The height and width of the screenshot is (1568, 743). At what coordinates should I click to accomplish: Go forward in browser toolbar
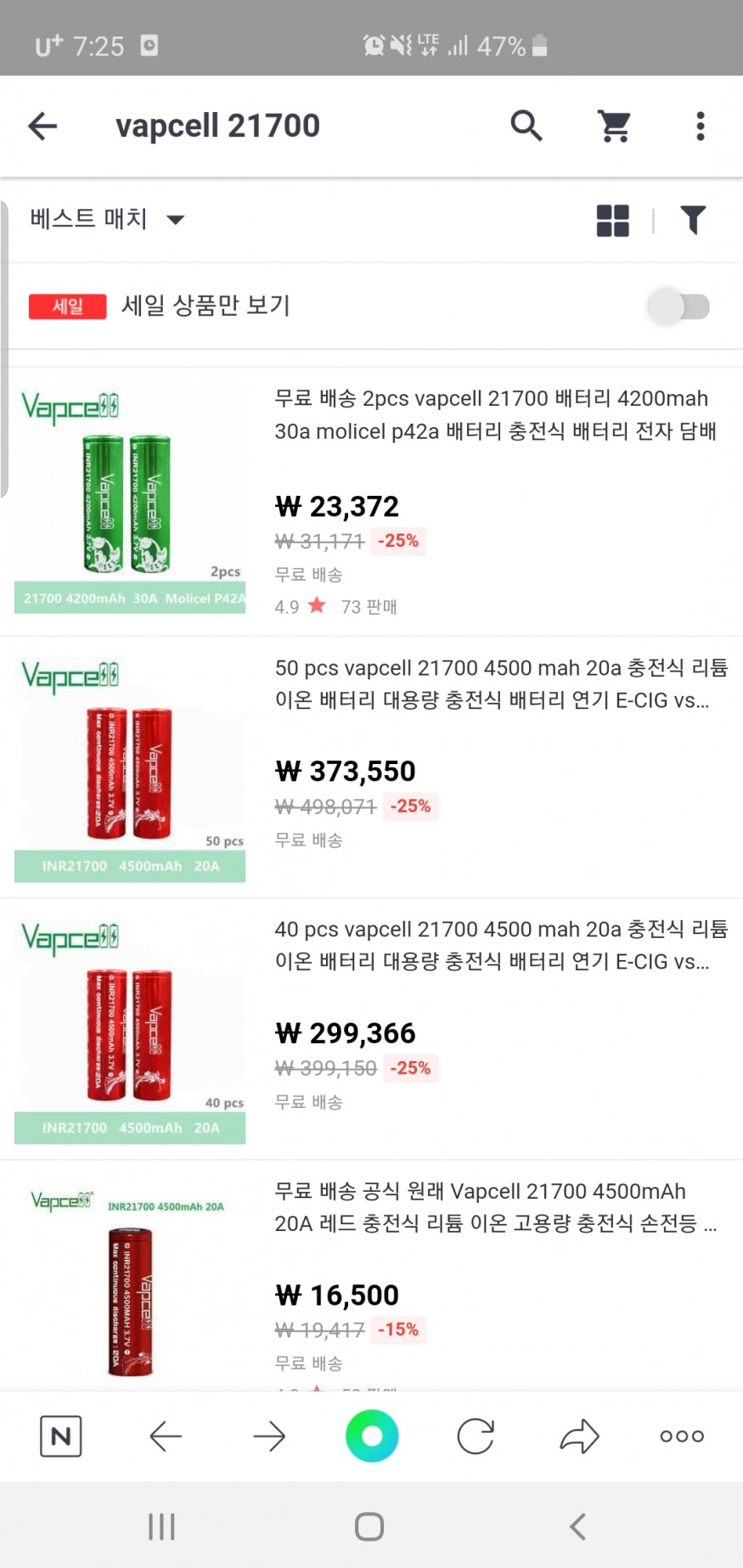[269, 1436]
